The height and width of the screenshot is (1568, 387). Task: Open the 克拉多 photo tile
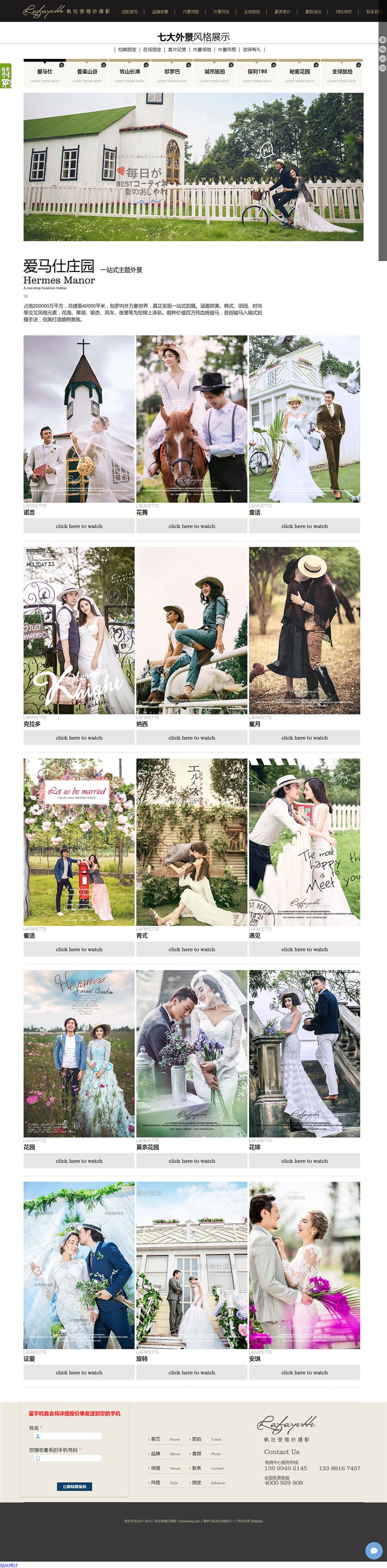(79, 630)
